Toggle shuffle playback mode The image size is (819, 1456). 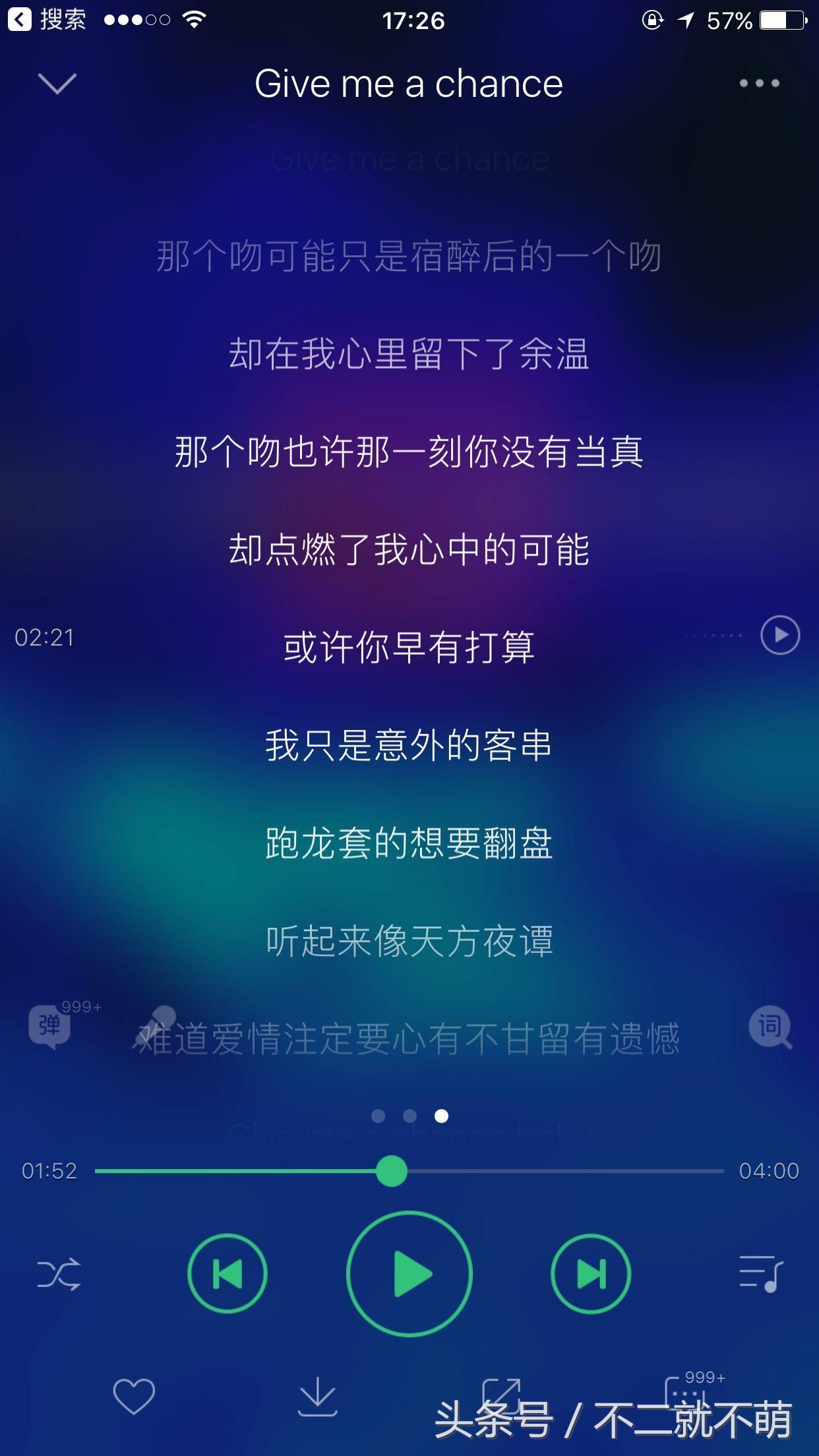pyautogui.click(x=59, y=1273)
